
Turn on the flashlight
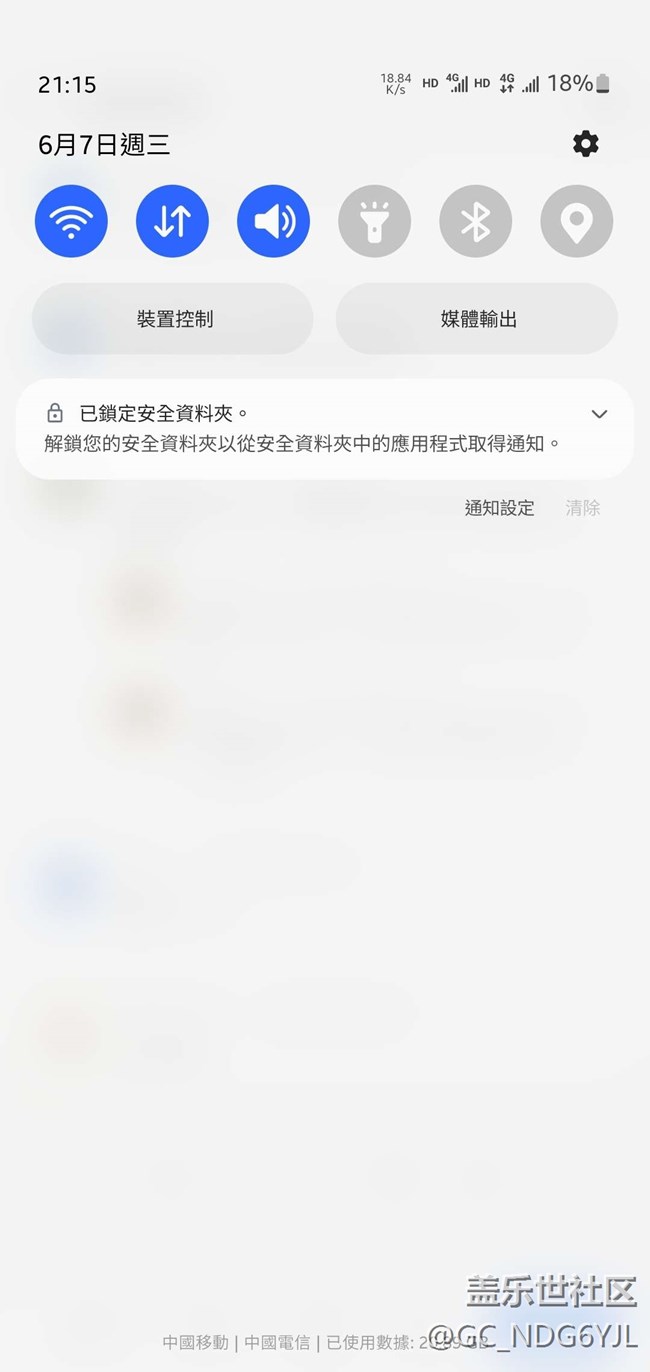[x=374, y=221]
